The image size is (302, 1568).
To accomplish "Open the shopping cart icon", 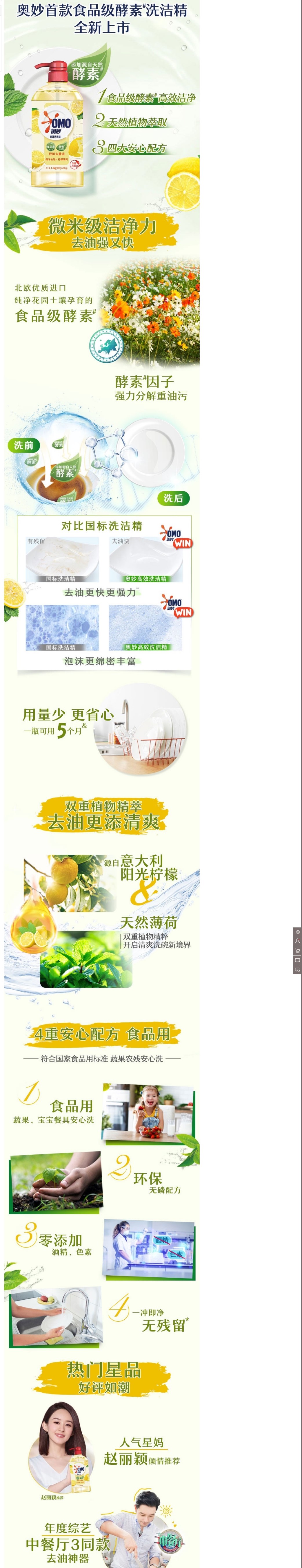I will point(298,951).
